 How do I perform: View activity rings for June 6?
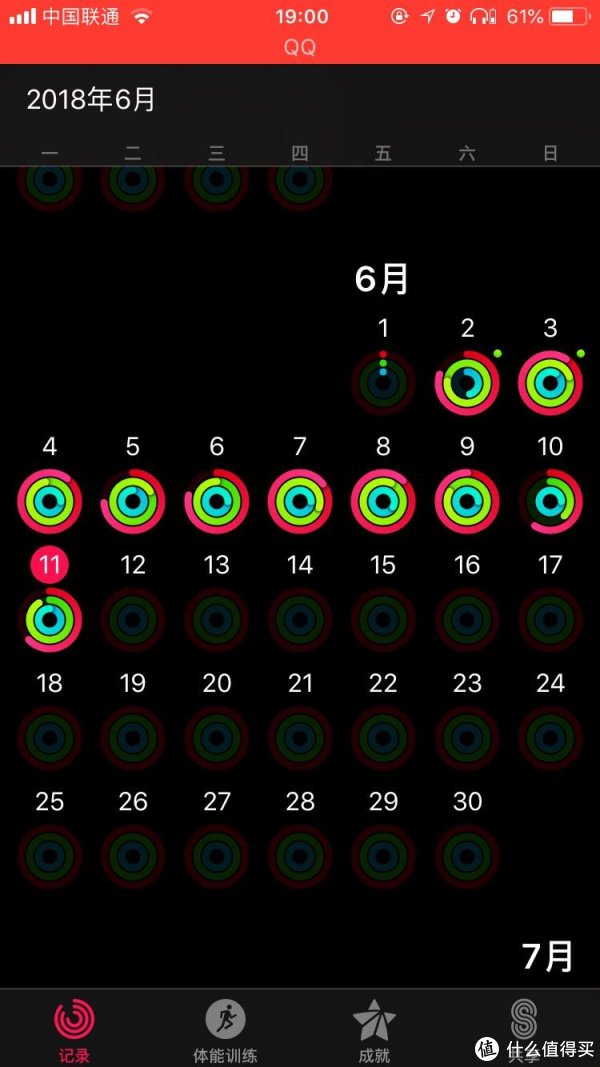click(216, 502)
